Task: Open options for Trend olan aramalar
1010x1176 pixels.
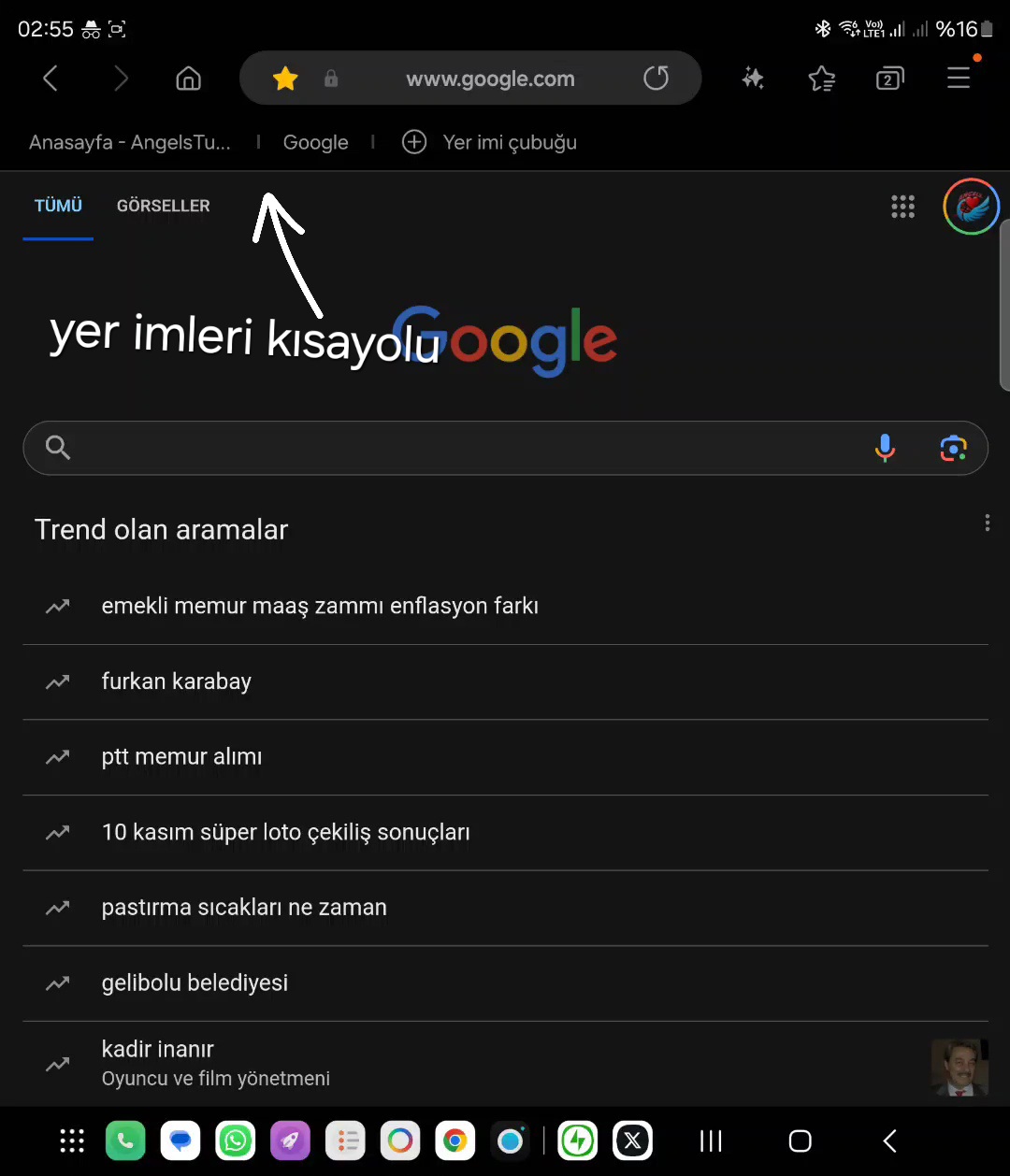Action: point(987,523)
